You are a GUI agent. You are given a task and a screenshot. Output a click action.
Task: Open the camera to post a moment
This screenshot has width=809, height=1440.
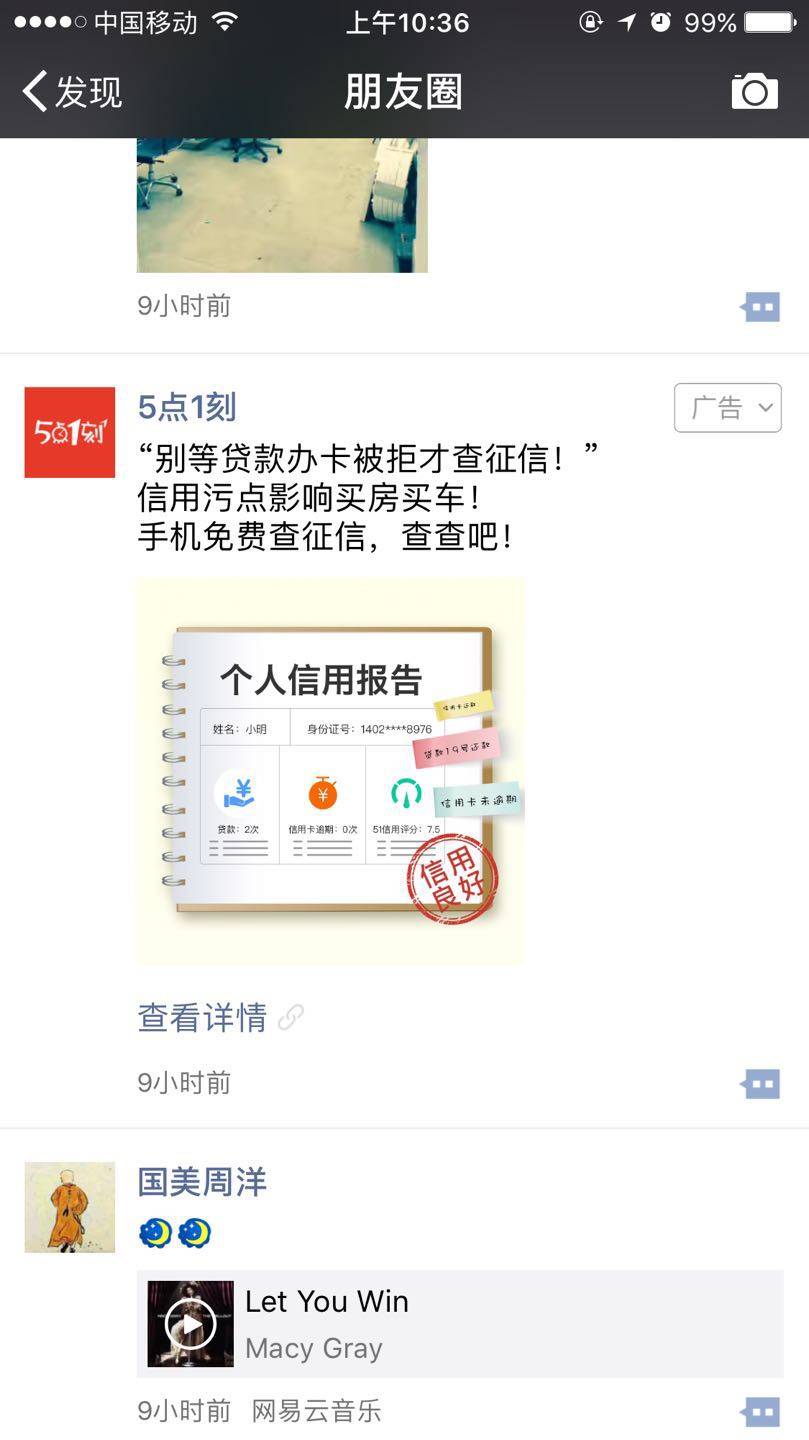click(754, 92)
